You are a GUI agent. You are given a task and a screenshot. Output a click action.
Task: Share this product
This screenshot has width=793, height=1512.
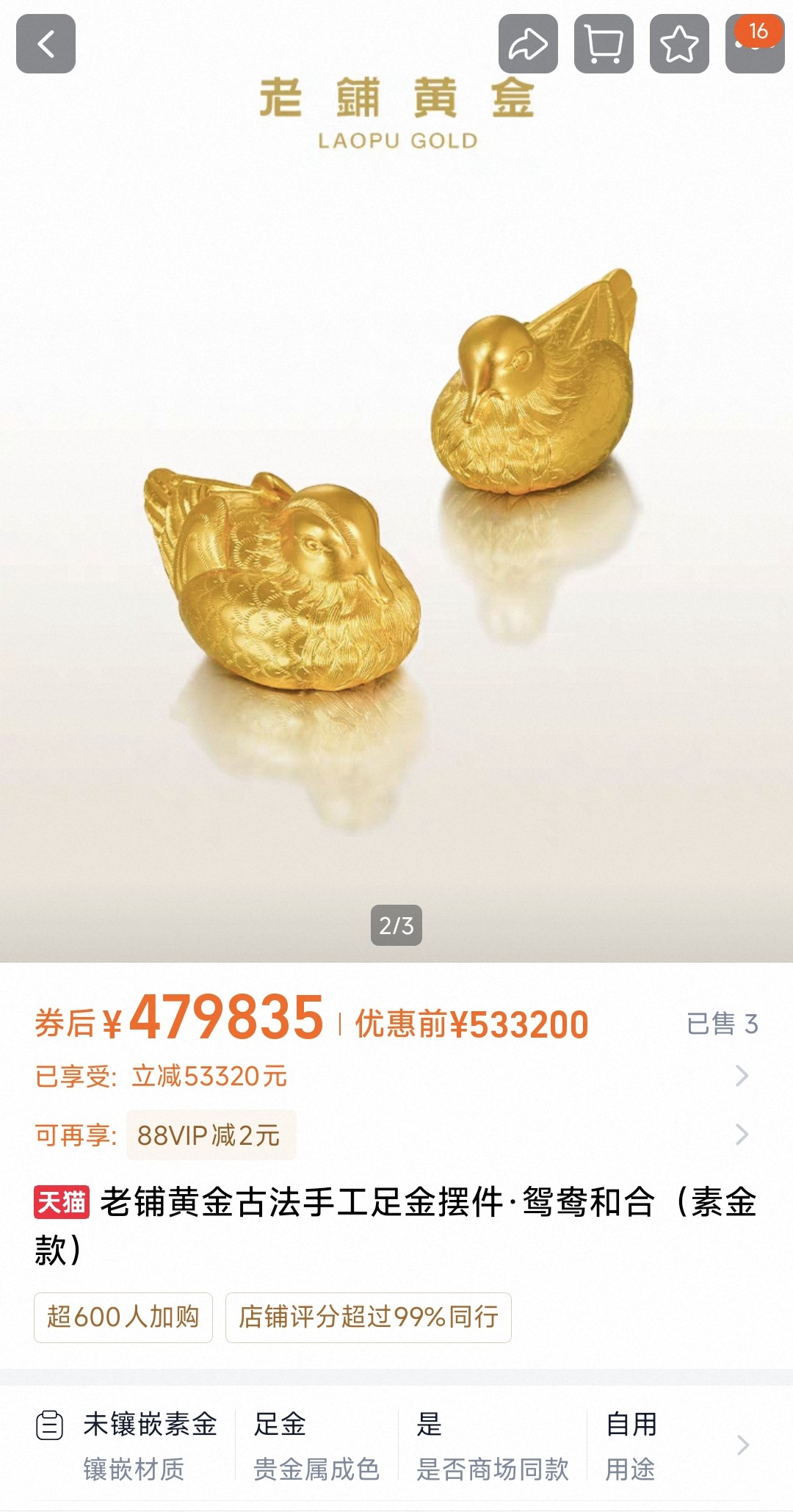pyautogui.click(x=528, y=43)
